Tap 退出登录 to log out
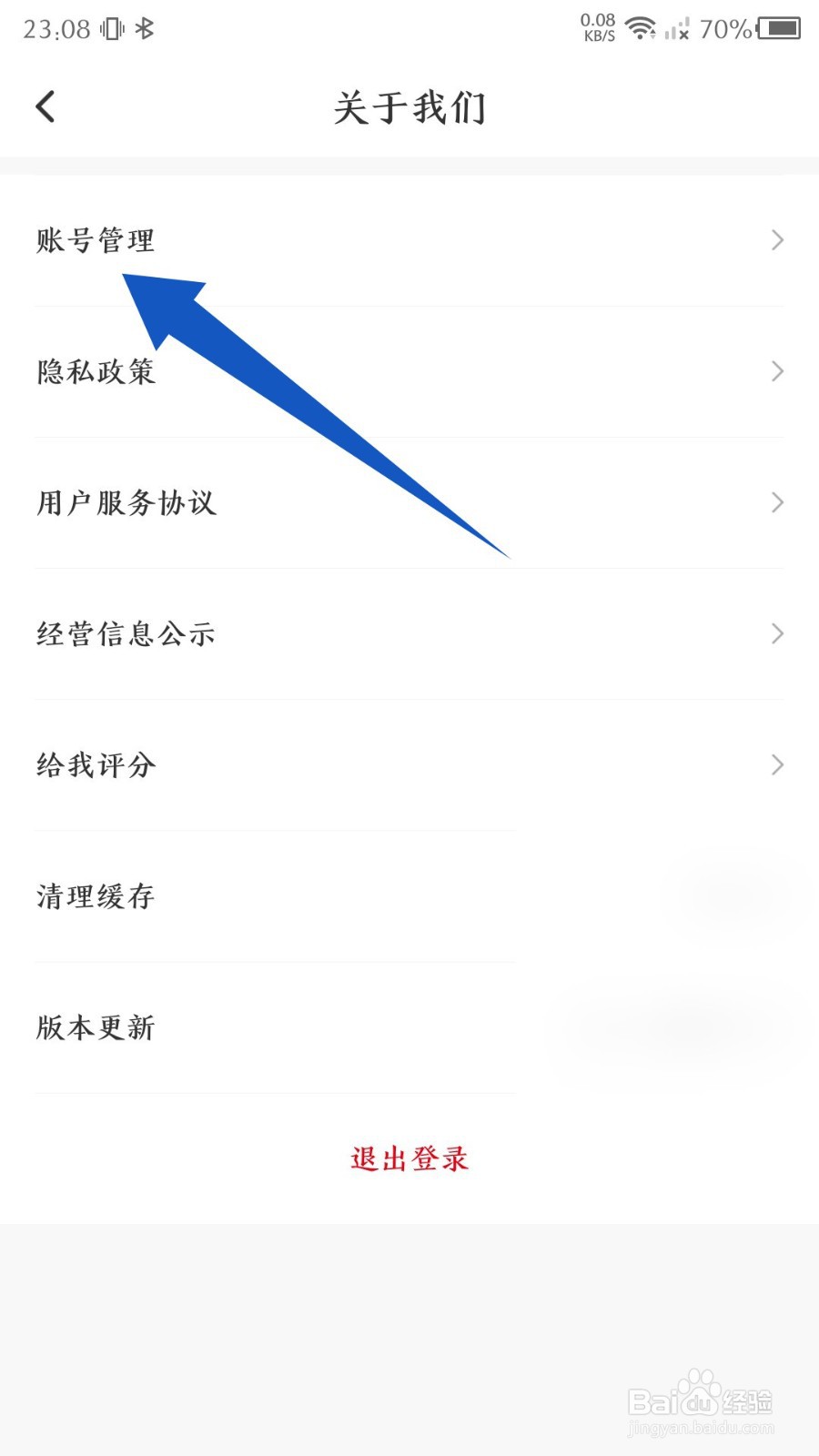 point(409,1158)
